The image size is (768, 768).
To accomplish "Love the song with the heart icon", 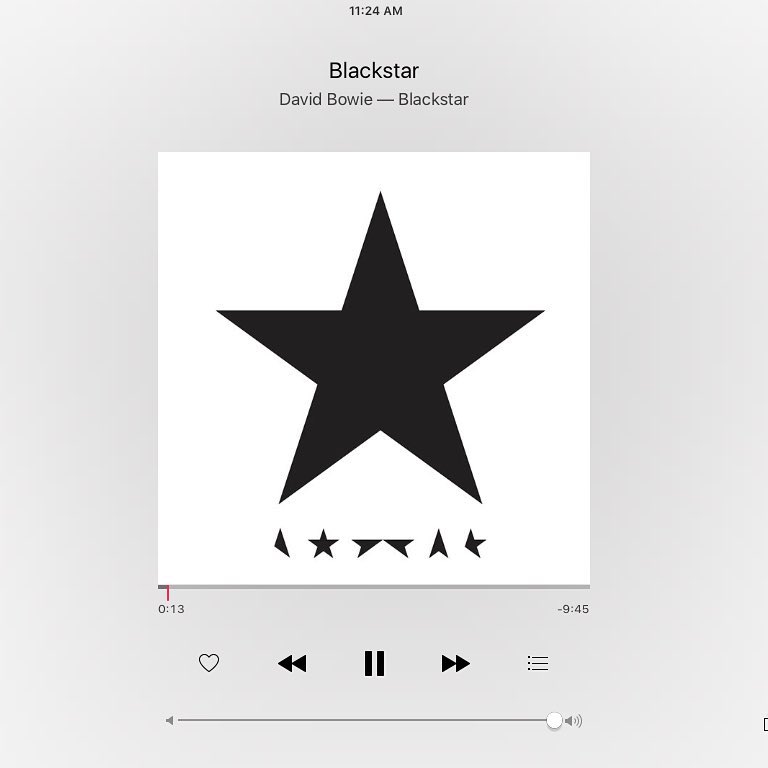I will (x=209, y=663).
